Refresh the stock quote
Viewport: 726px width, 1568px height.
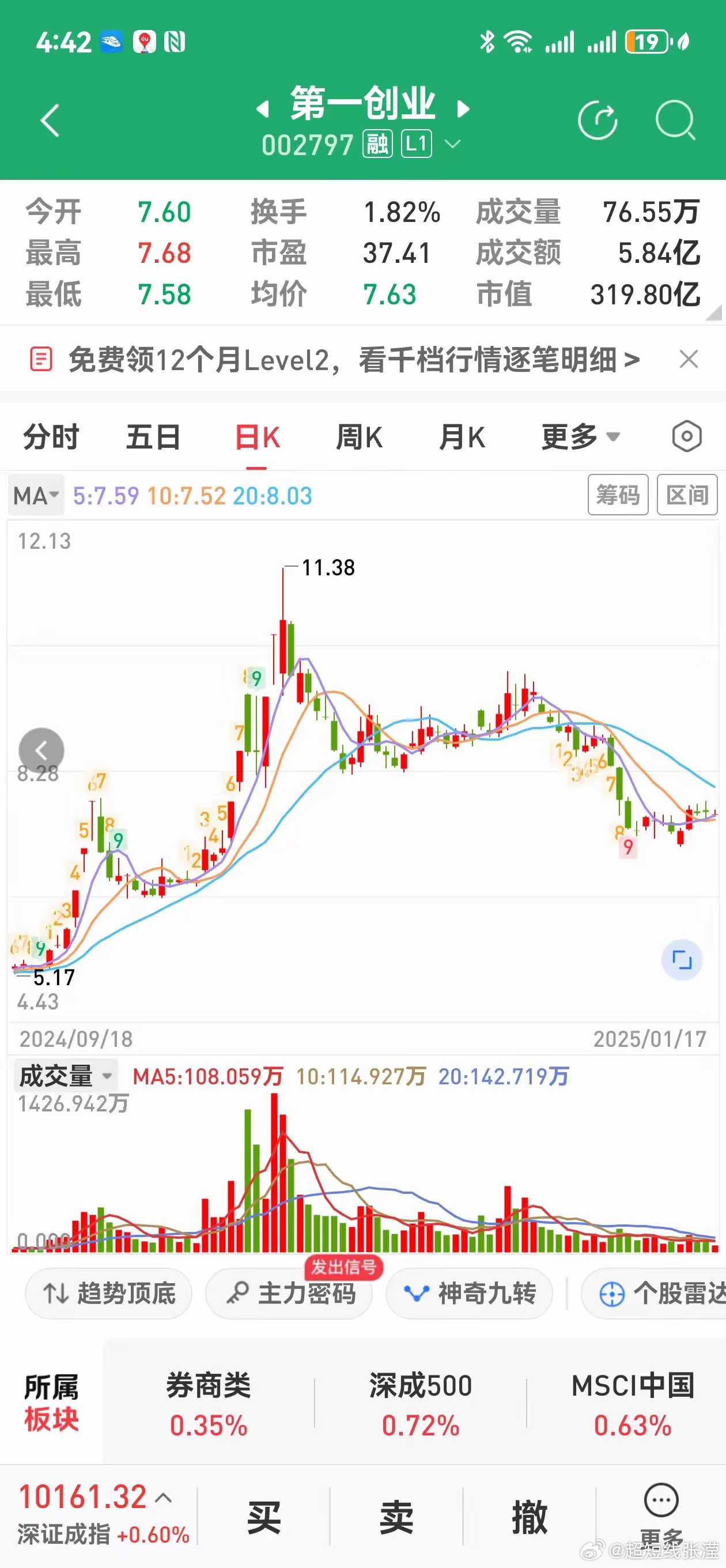click(x=598, y=120)
